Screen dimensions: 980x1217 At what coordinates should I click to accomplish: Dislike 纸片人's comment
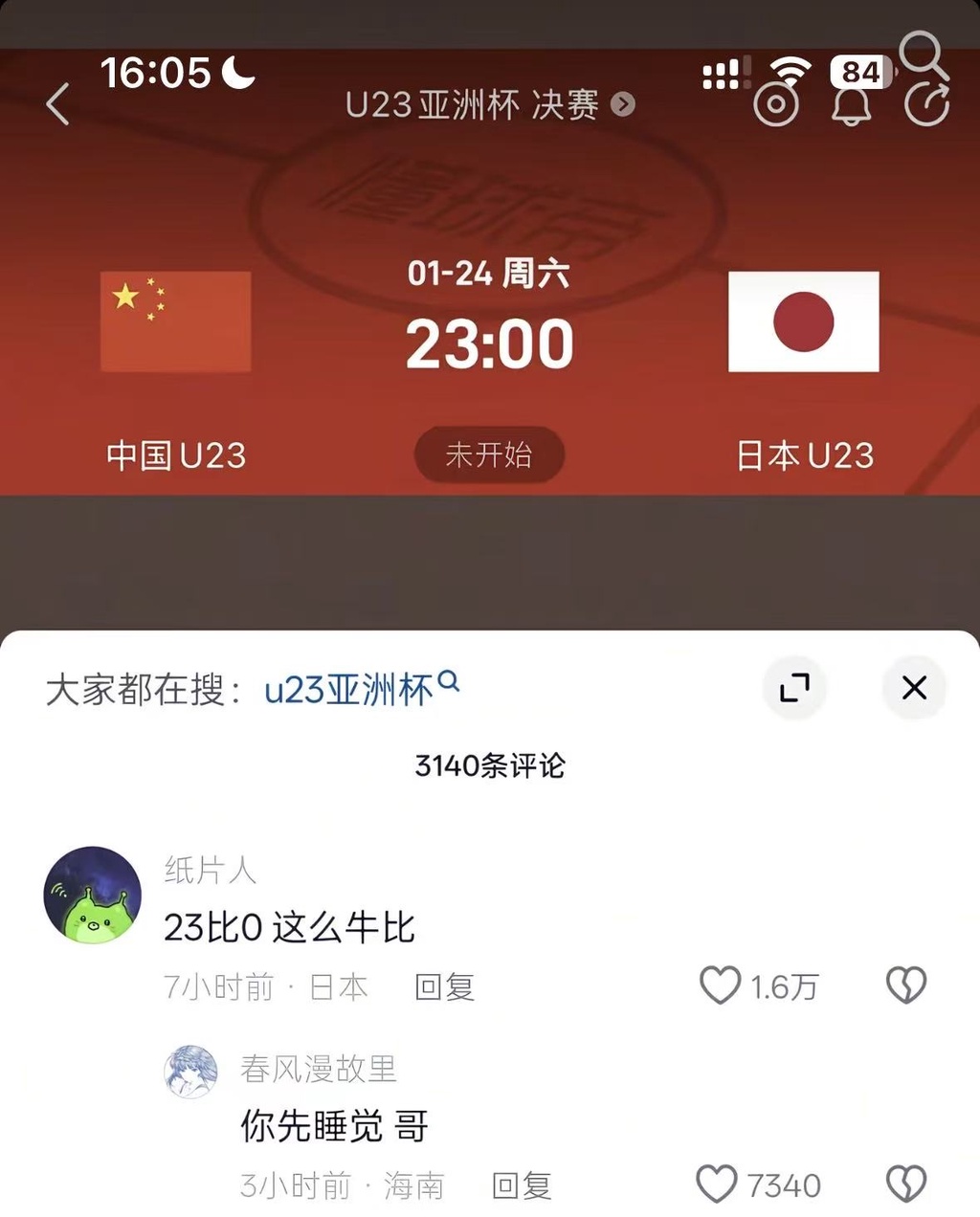click(905, 985)
